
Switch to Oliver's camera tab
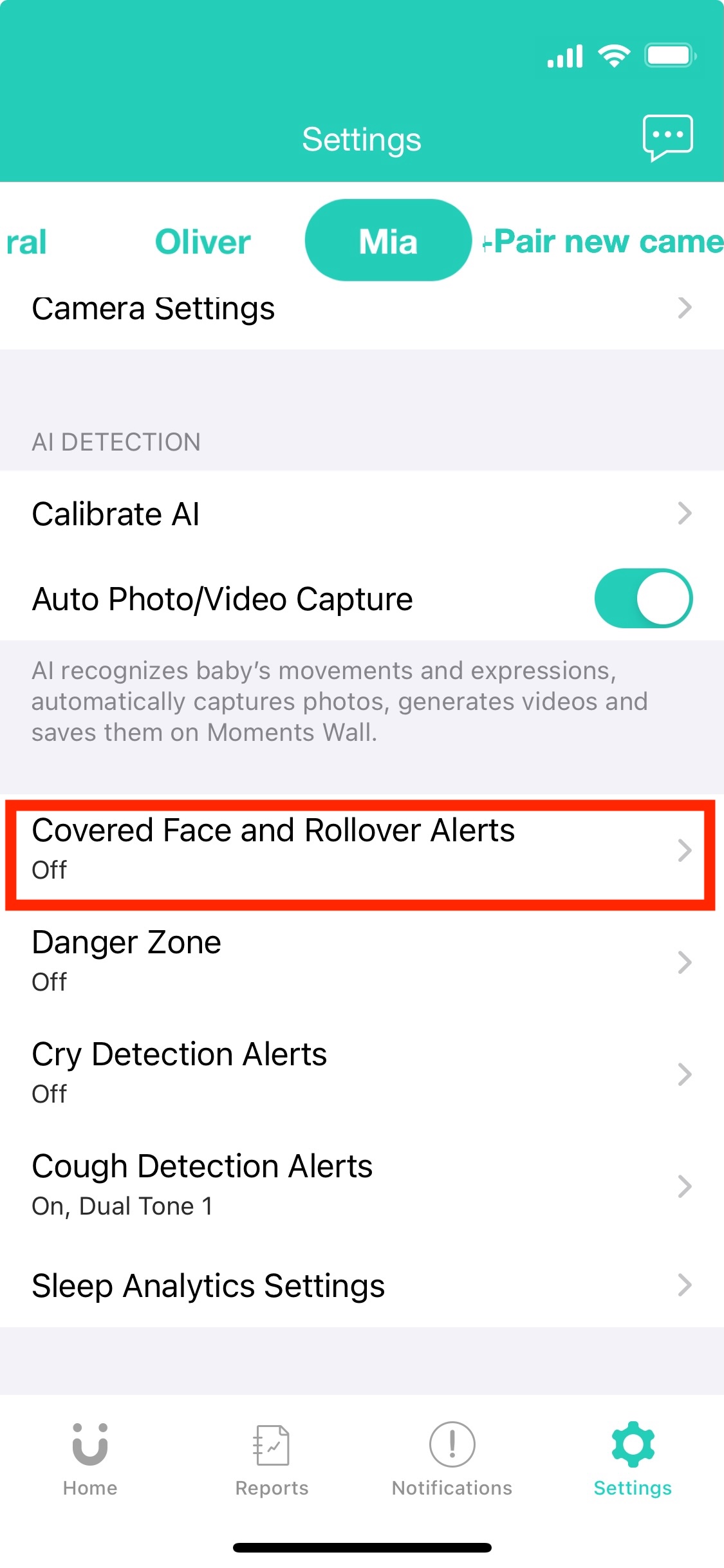click(x=203, y=242)
